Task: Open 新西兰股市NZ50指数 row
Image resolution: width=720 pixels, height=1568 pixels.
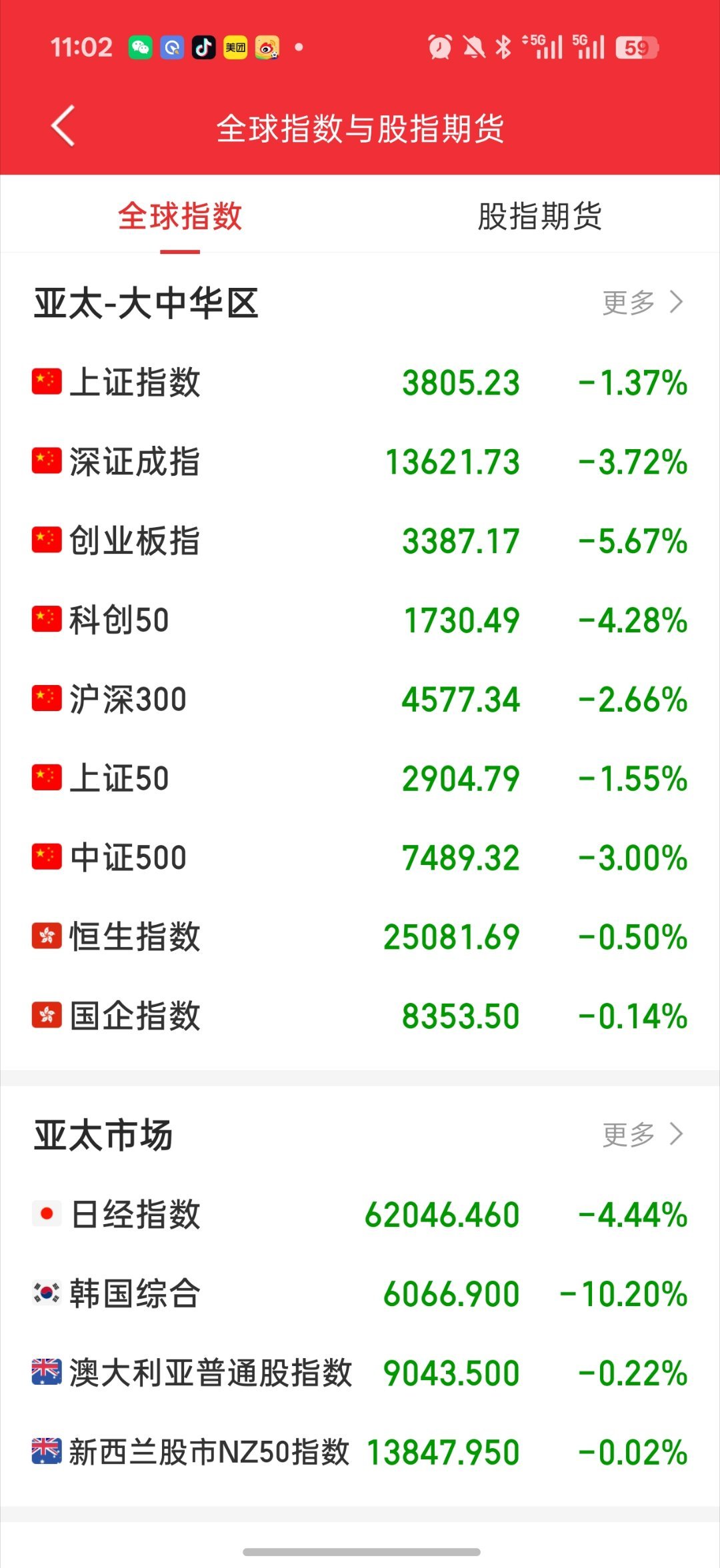Action: (x=360, y=1452)
